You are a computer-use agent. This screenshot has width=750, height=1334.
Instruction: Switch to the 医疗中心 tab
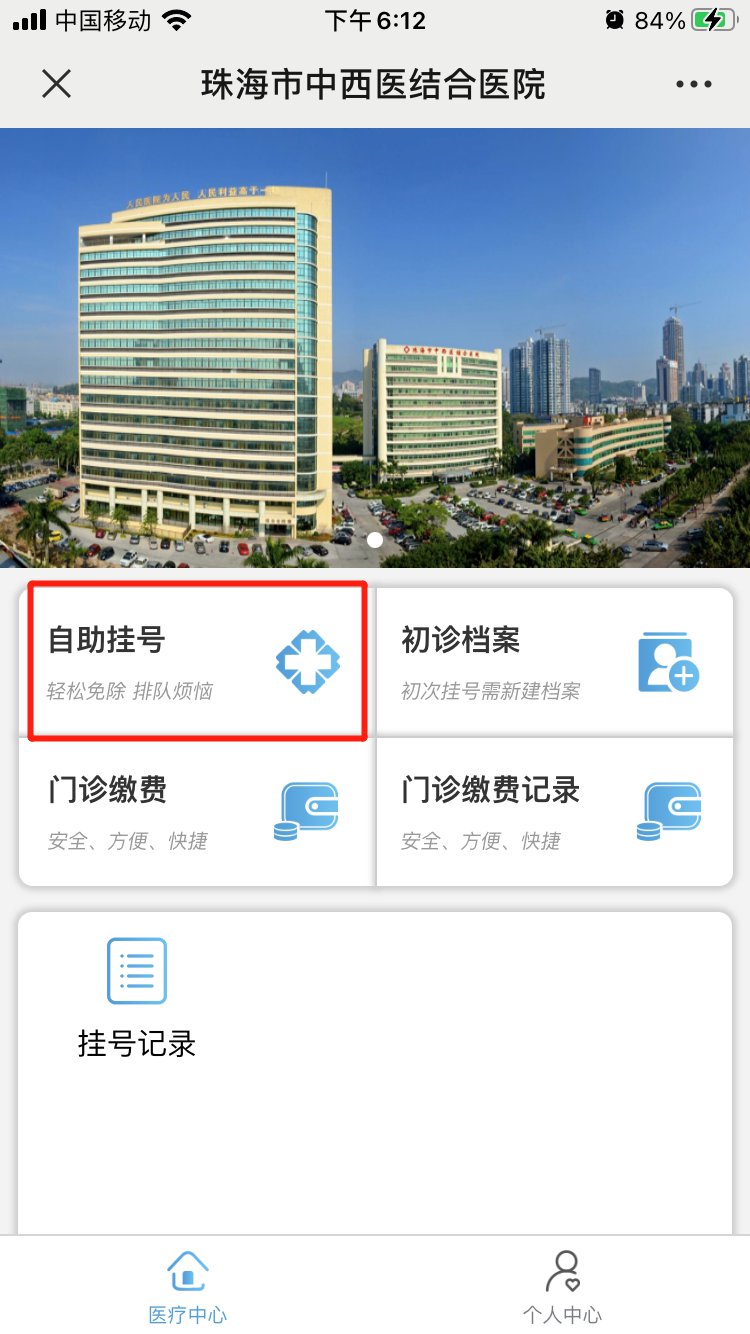pos(187,1286)
